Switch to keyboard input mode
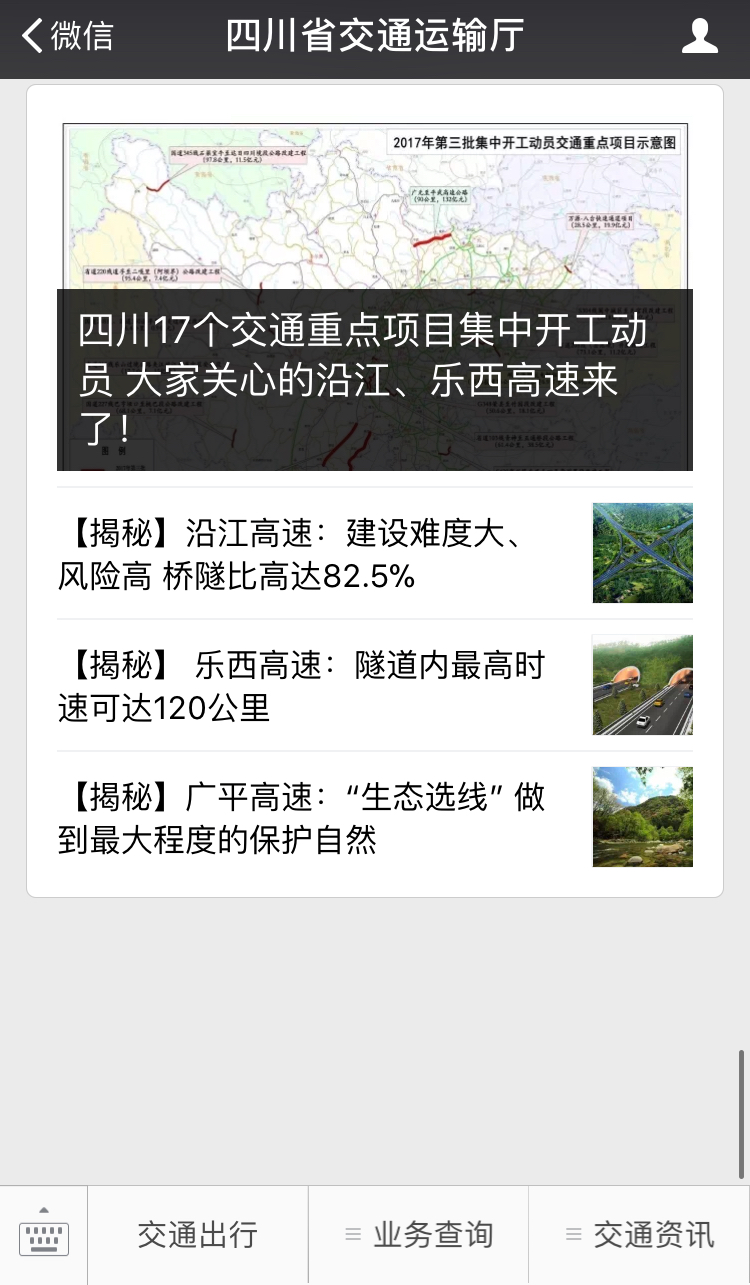 click(x=44, y=1235)
